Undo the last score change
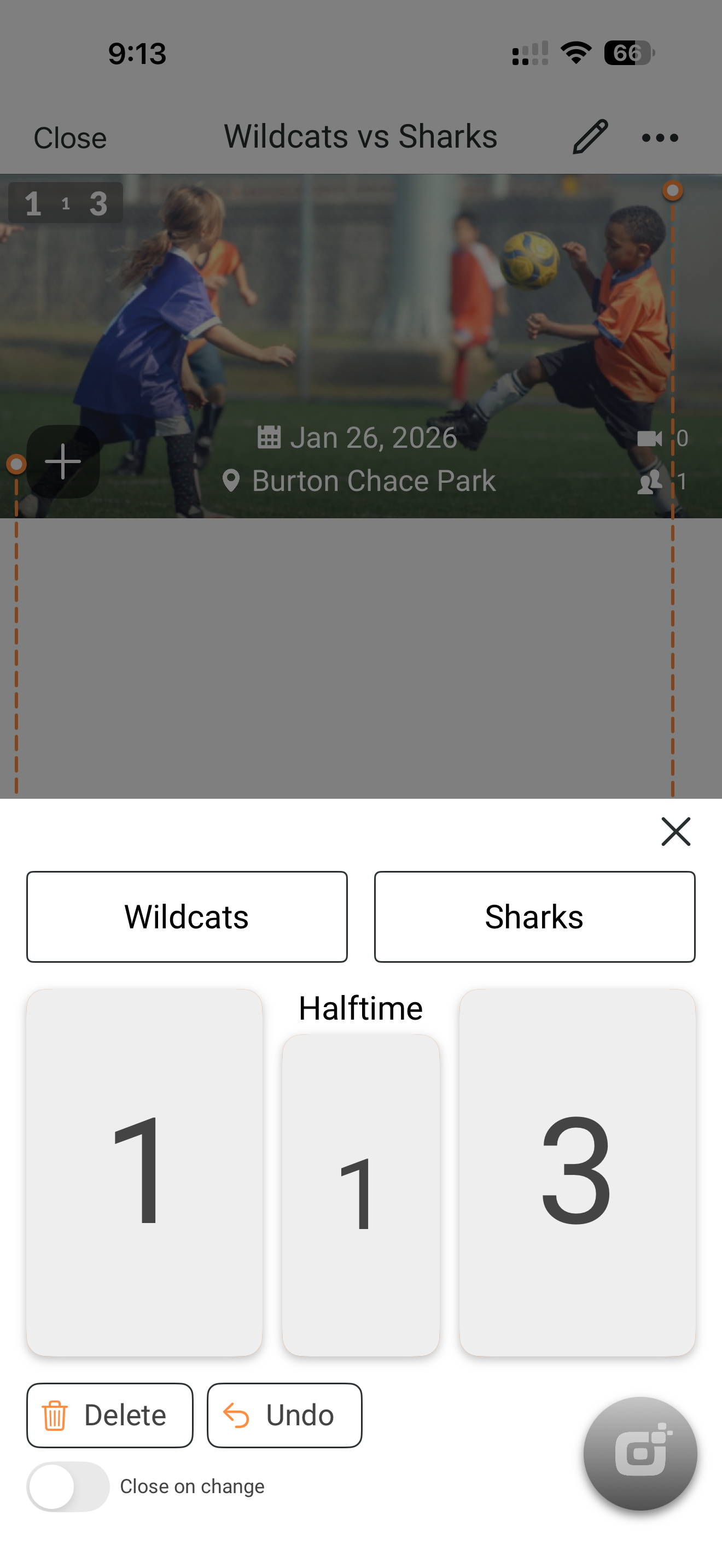Image resolution: width=722 pixels, height=1568 pixels. coord(284,1415)
